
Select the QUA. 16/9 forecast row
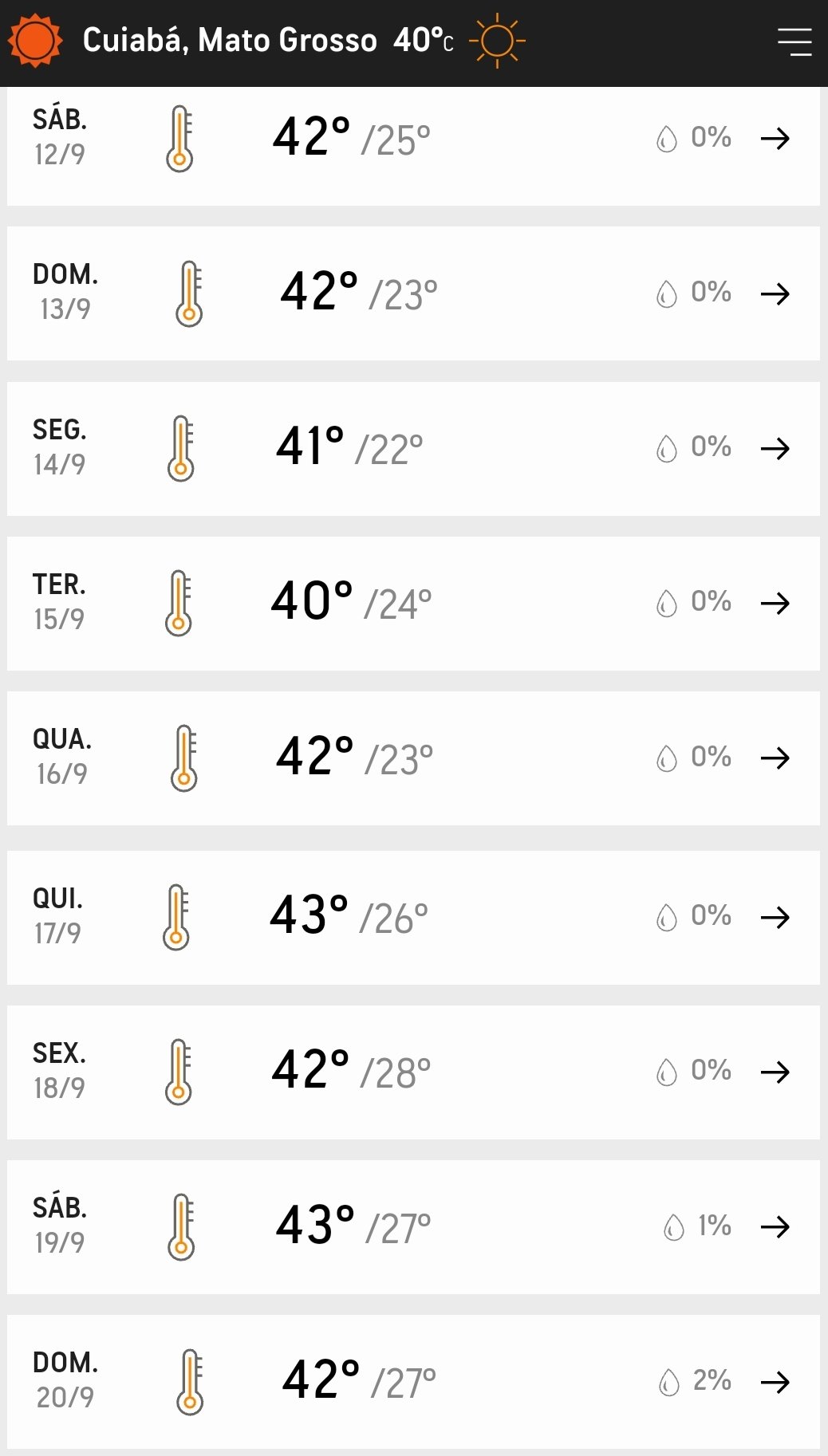[413, 758]
